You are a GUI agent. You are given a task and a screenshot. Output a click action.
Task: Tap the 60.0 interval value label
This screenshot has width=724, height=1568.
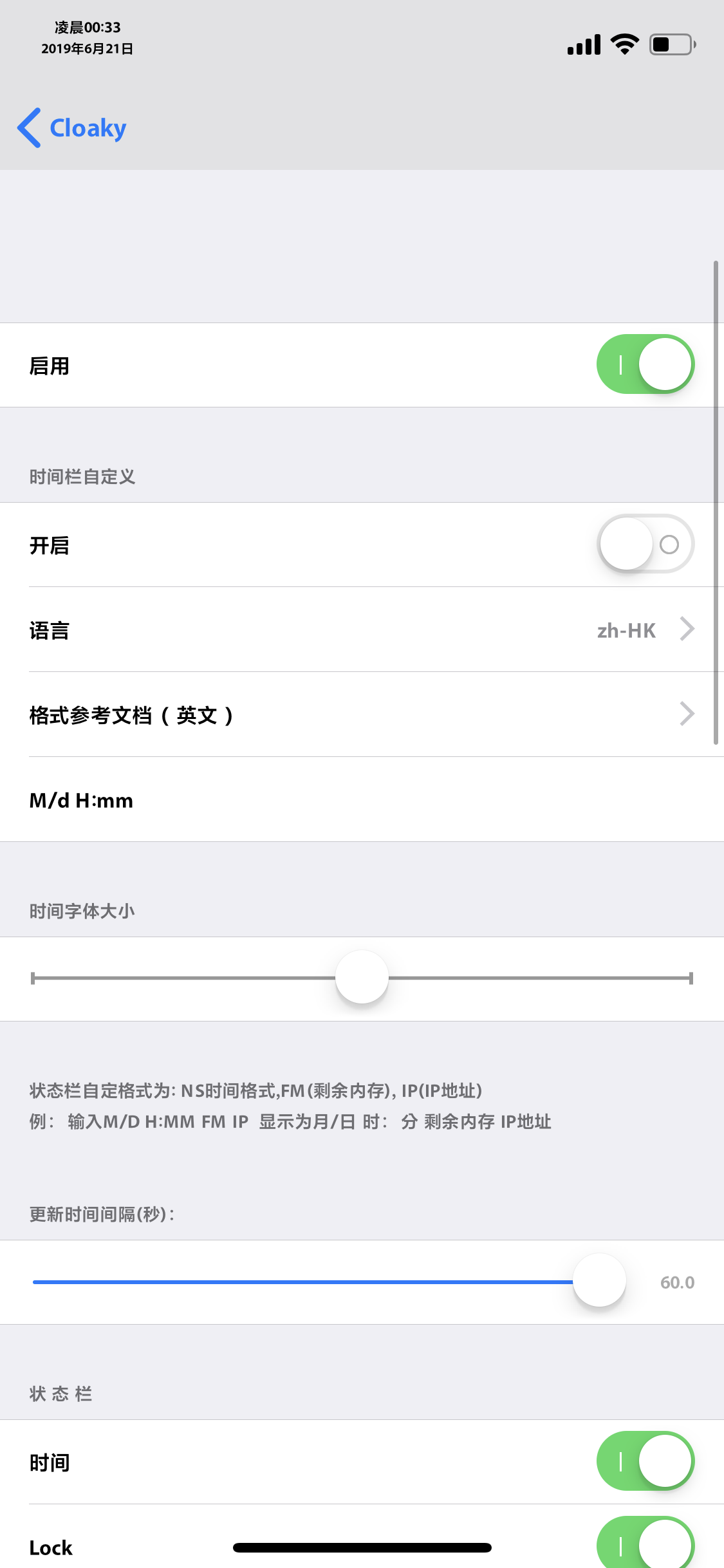tap(676, 1282)
